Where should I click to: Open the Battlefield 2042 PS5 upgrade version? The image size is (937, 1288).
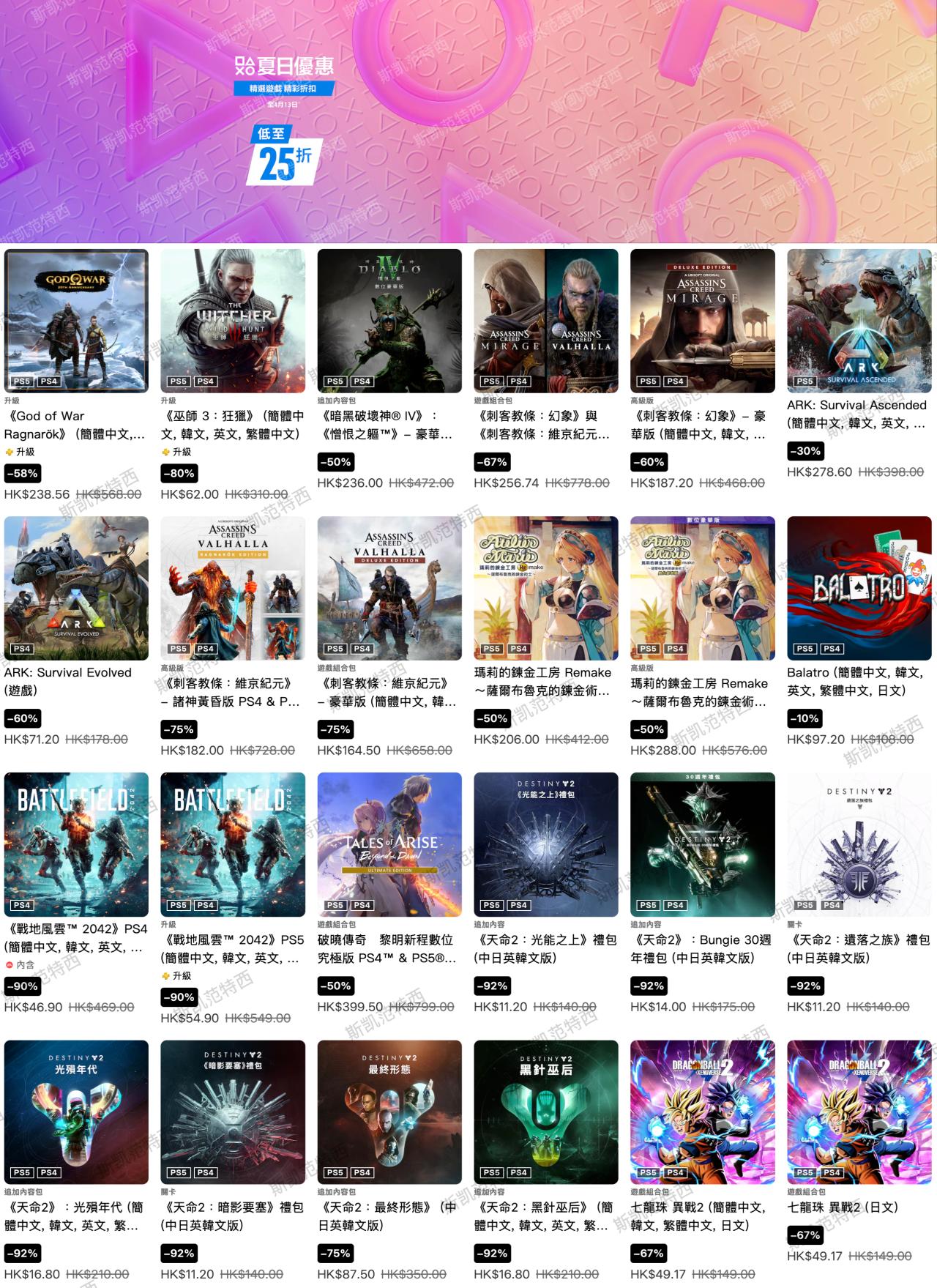[x=233, y=844]
